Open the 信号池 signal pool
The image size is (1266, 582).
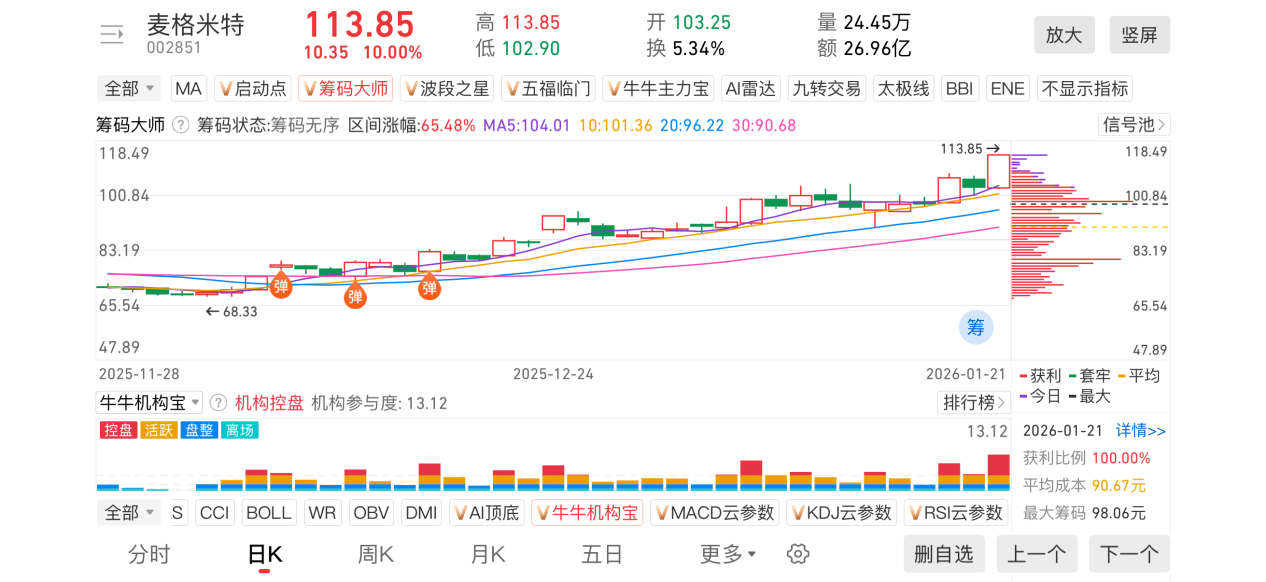1133,125
